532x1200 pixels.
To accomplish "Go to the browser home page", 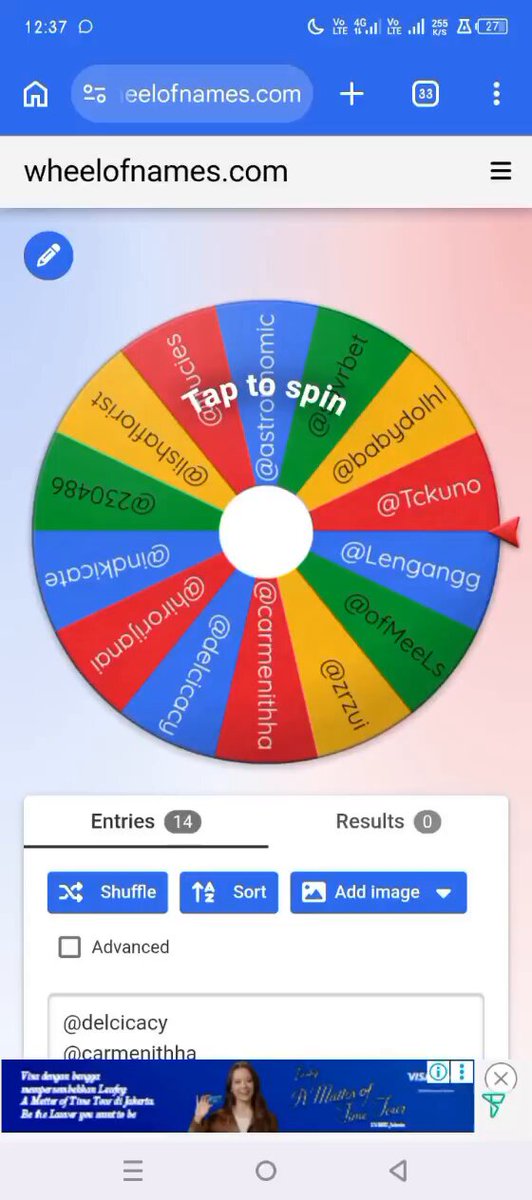I will click(36, 94).
